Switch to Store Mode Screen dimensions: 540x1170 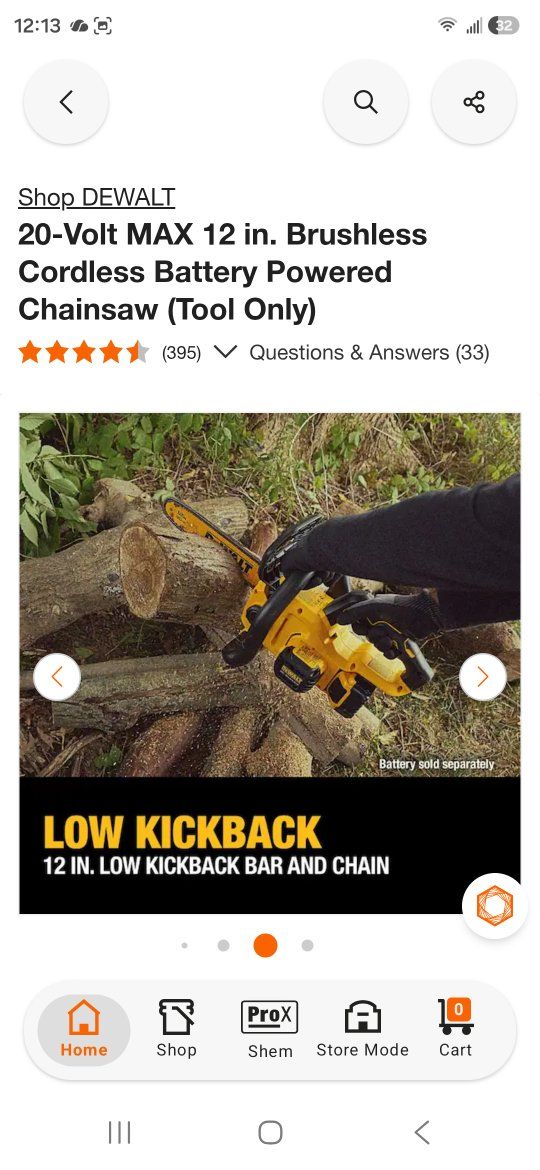(x=362, y=1030)
